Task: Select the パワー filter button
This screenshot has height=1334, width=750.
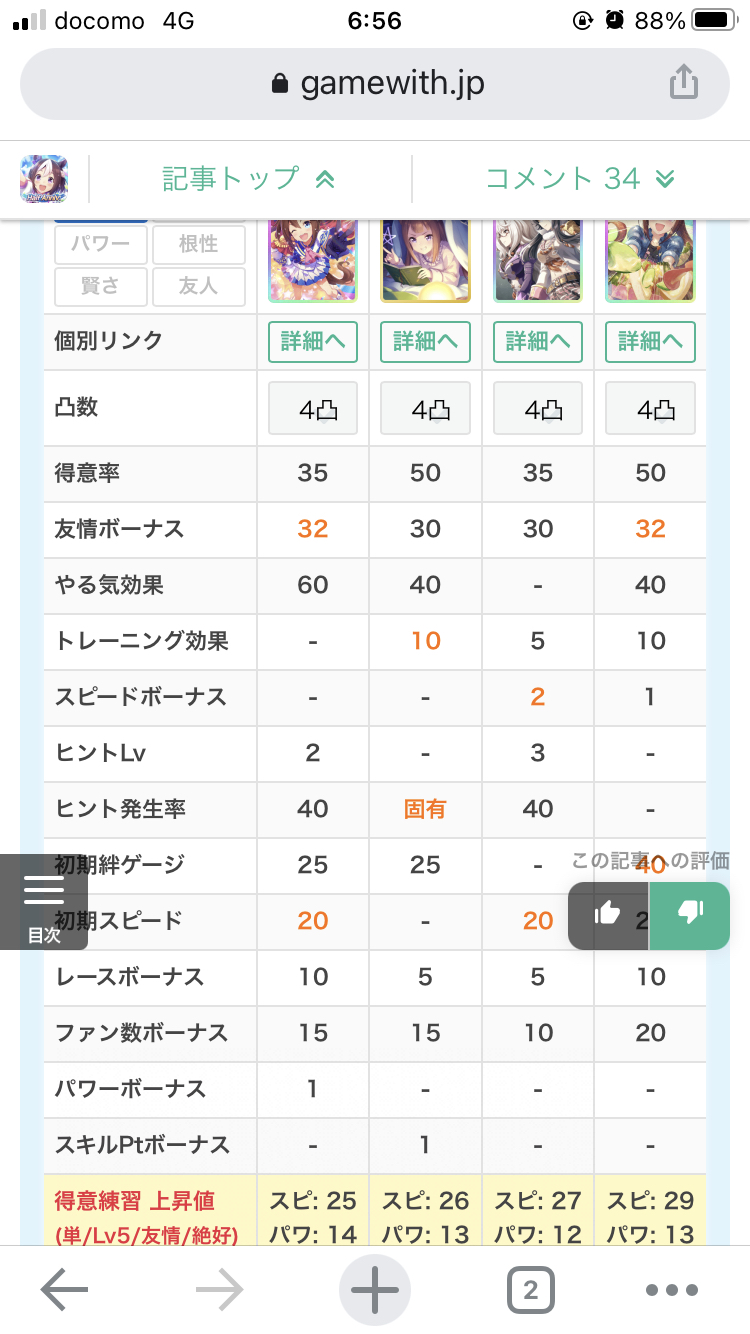Action: pos(100,244)
